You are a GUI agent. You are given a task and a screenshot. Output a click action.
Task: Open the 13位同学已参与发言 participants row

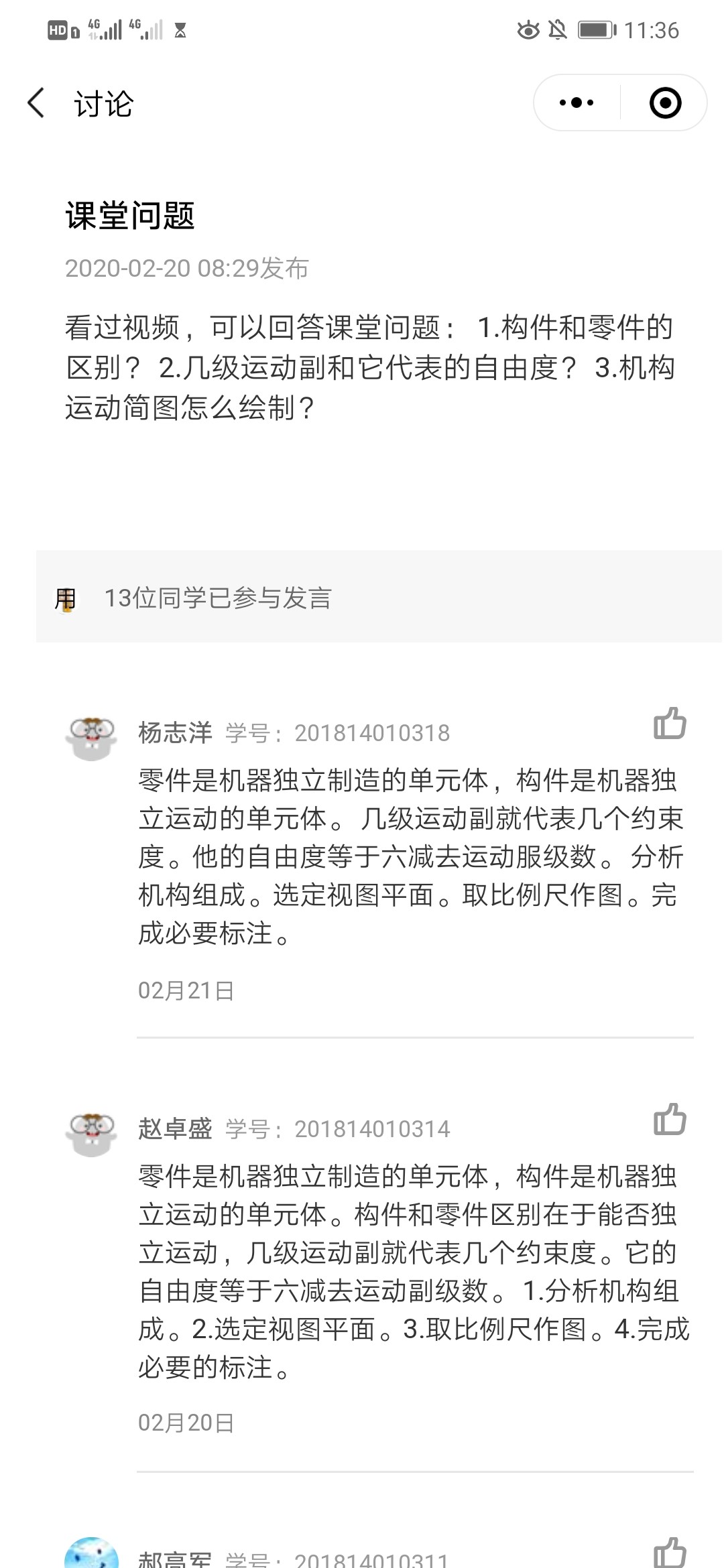(x=379, y=597)
